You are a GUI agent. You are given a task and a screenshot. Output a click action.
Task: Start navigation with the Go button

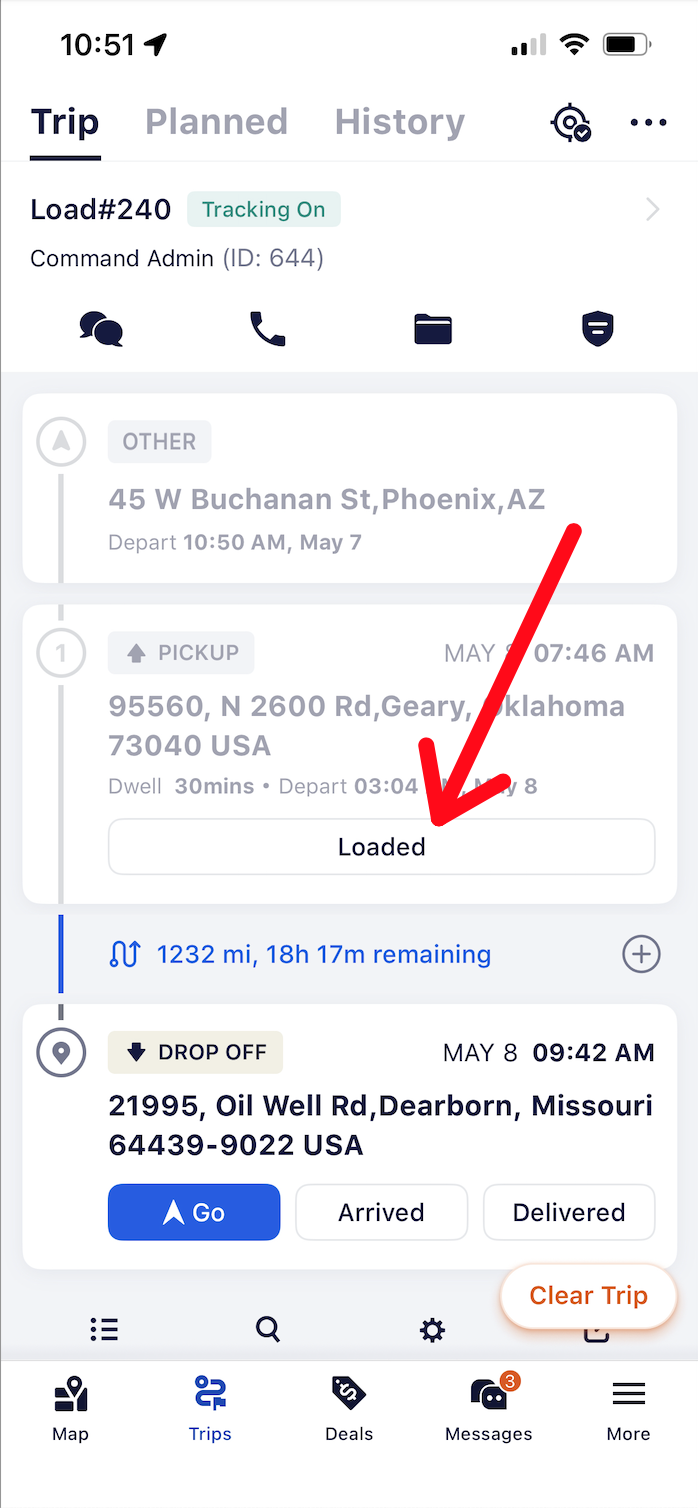click(x=194, y=1212)
